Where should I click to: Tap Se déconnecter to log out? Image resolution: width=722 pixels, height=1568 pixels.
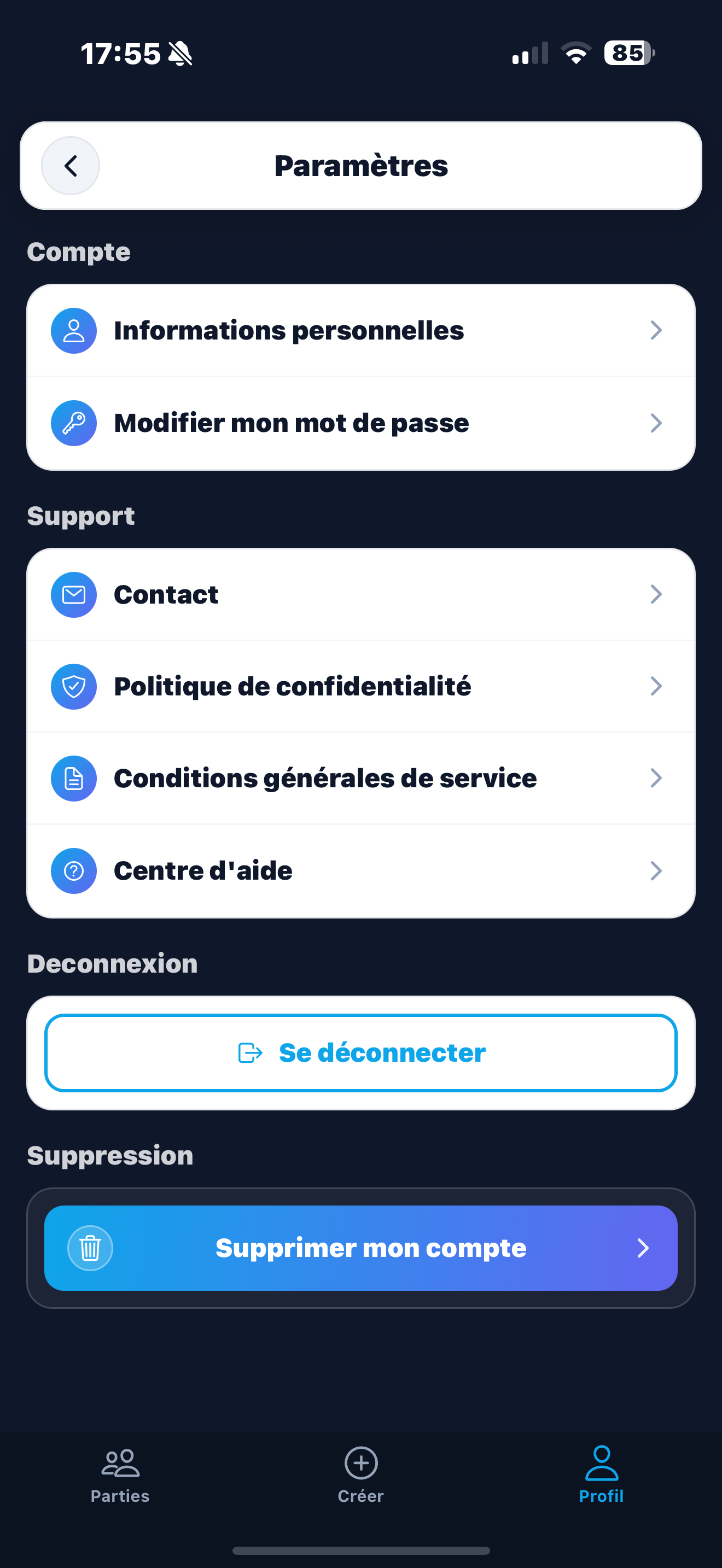click(x=361, y=1053)
